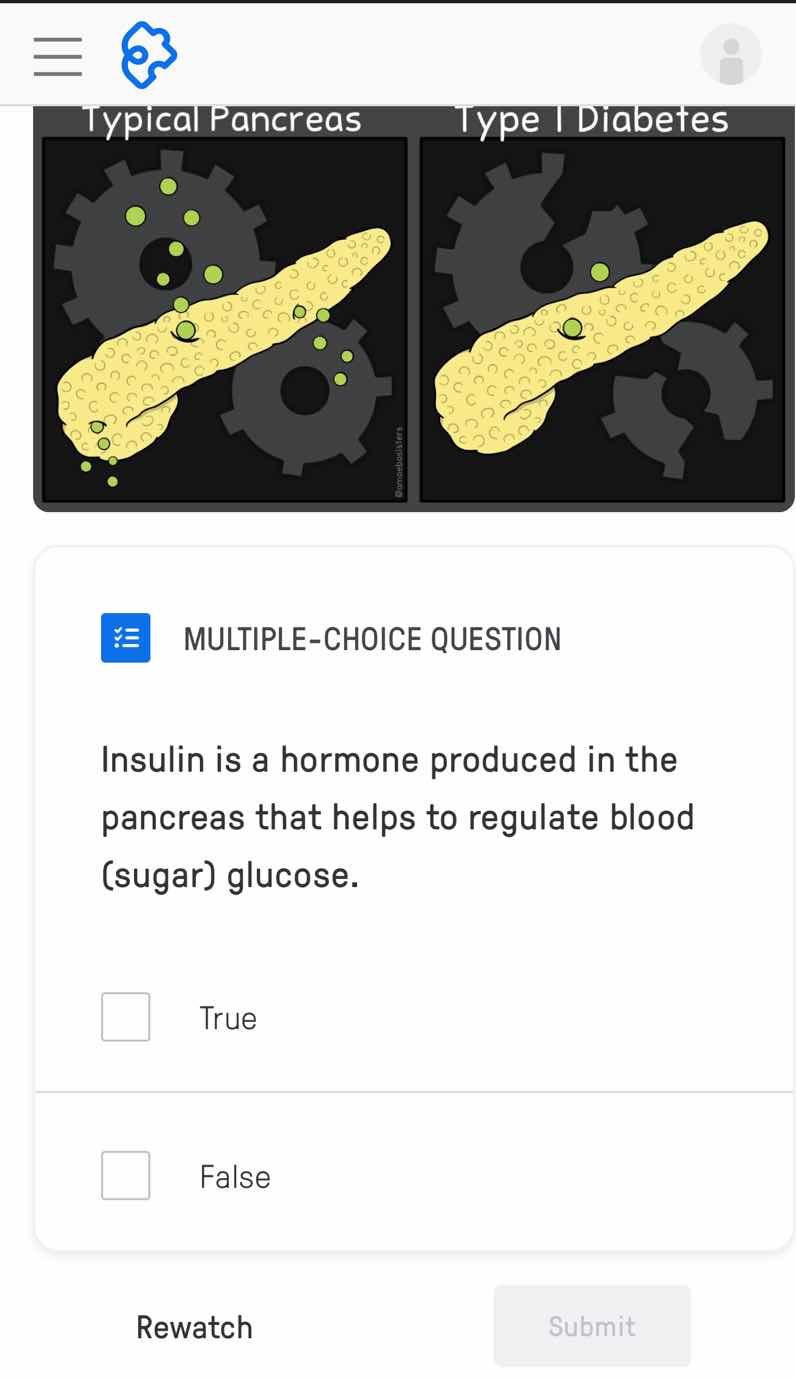This screenshot has width=796, height=1379.
Task: Check the False answer checkbox
Action: 125,1176
